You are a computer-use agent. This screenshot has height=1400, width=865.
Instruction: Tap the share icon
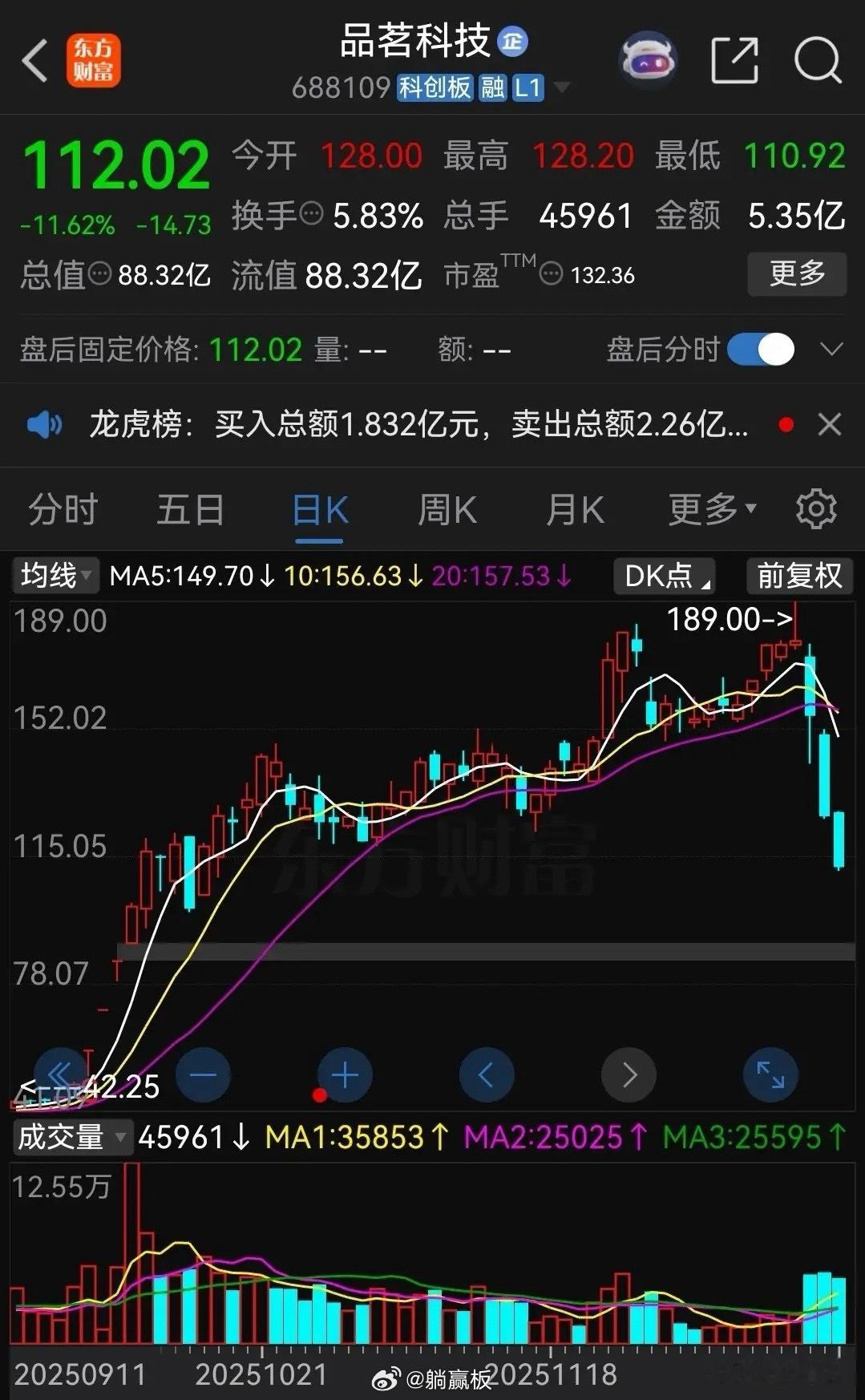coord(734,60)
